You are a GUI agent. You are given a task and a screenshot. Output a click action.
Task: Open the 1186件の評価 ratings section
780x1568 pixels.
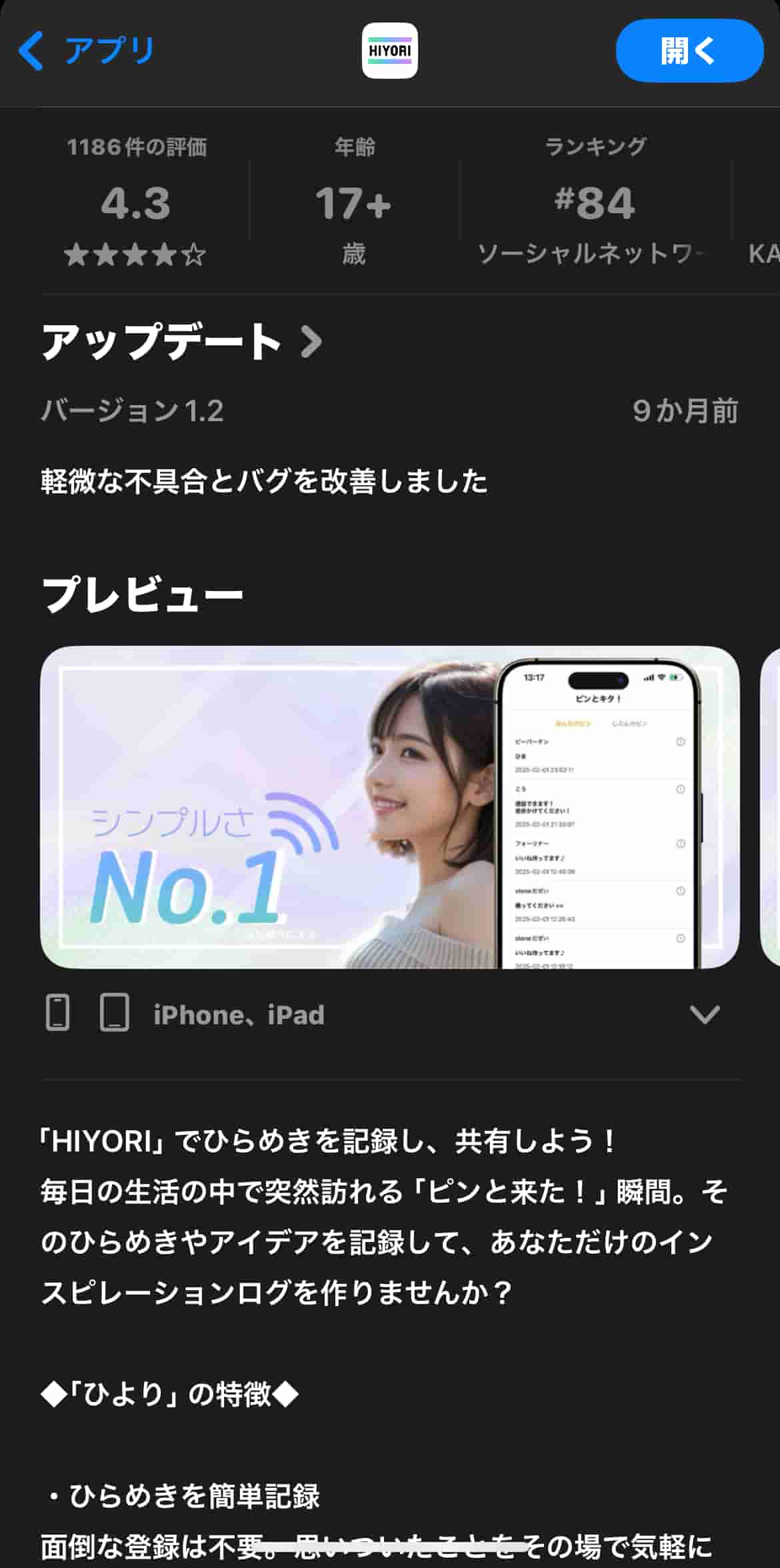tap(136, 202)
